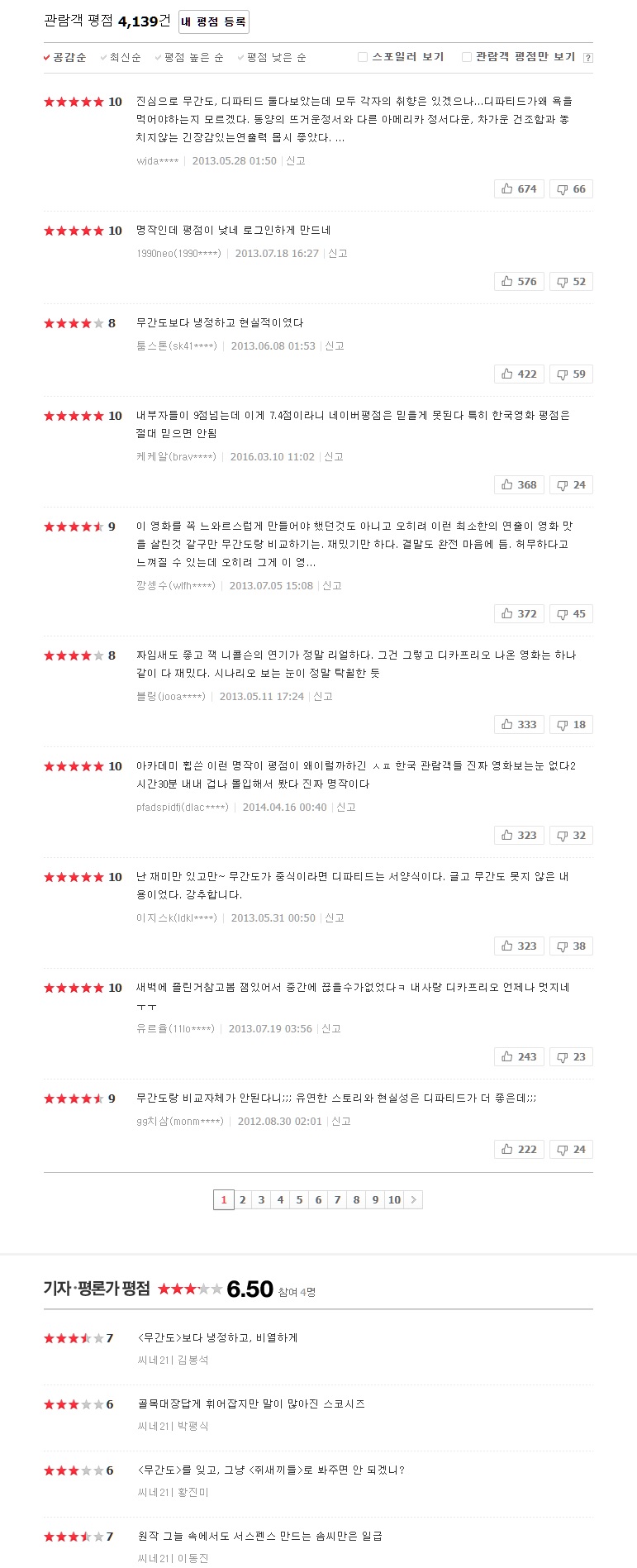637x1568 pixels.
Task: Dislike the review by 유르을
Action: coord(571,1057)
